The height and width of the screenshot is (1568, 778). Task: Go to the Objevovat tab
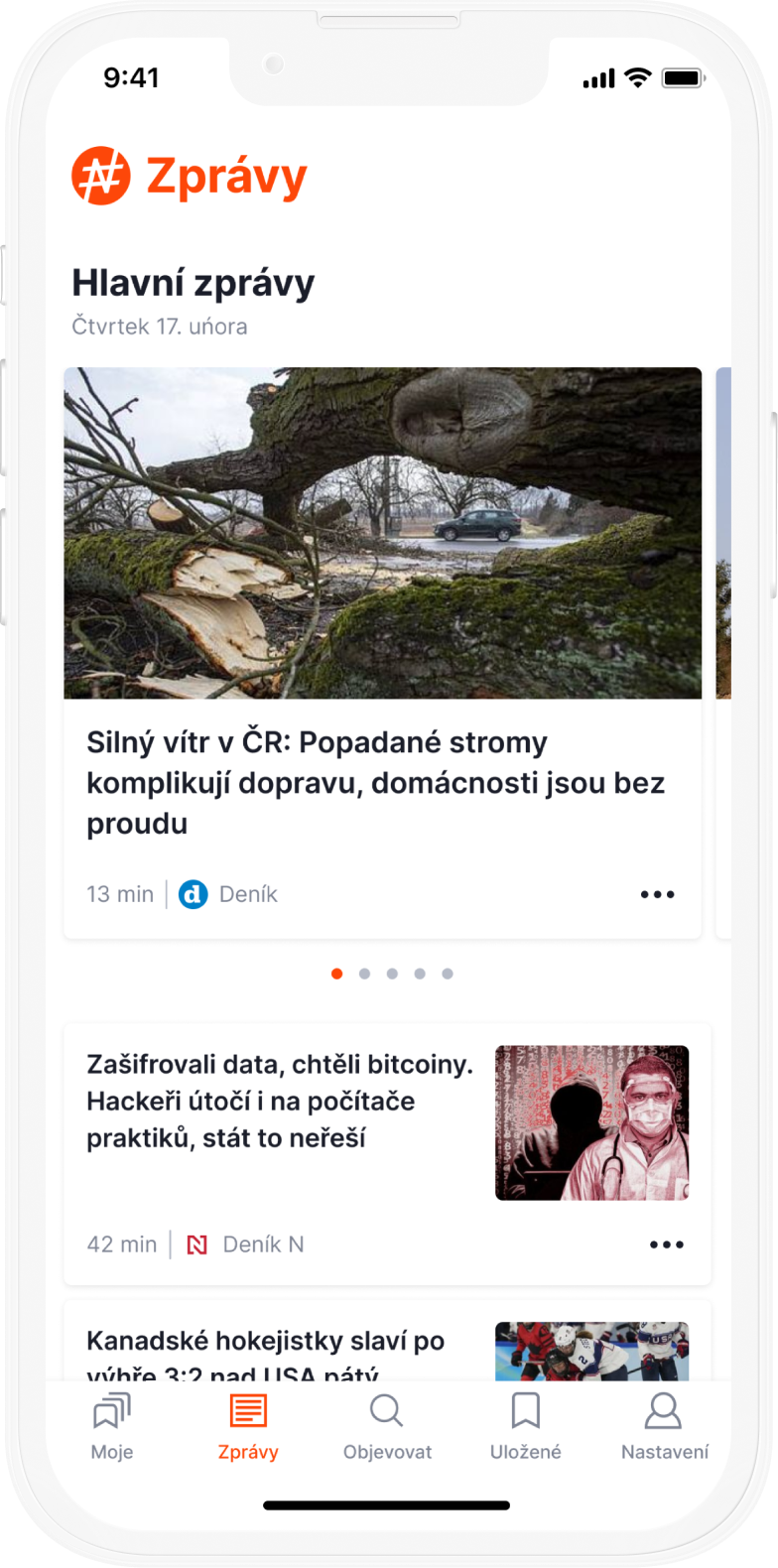387,1426
